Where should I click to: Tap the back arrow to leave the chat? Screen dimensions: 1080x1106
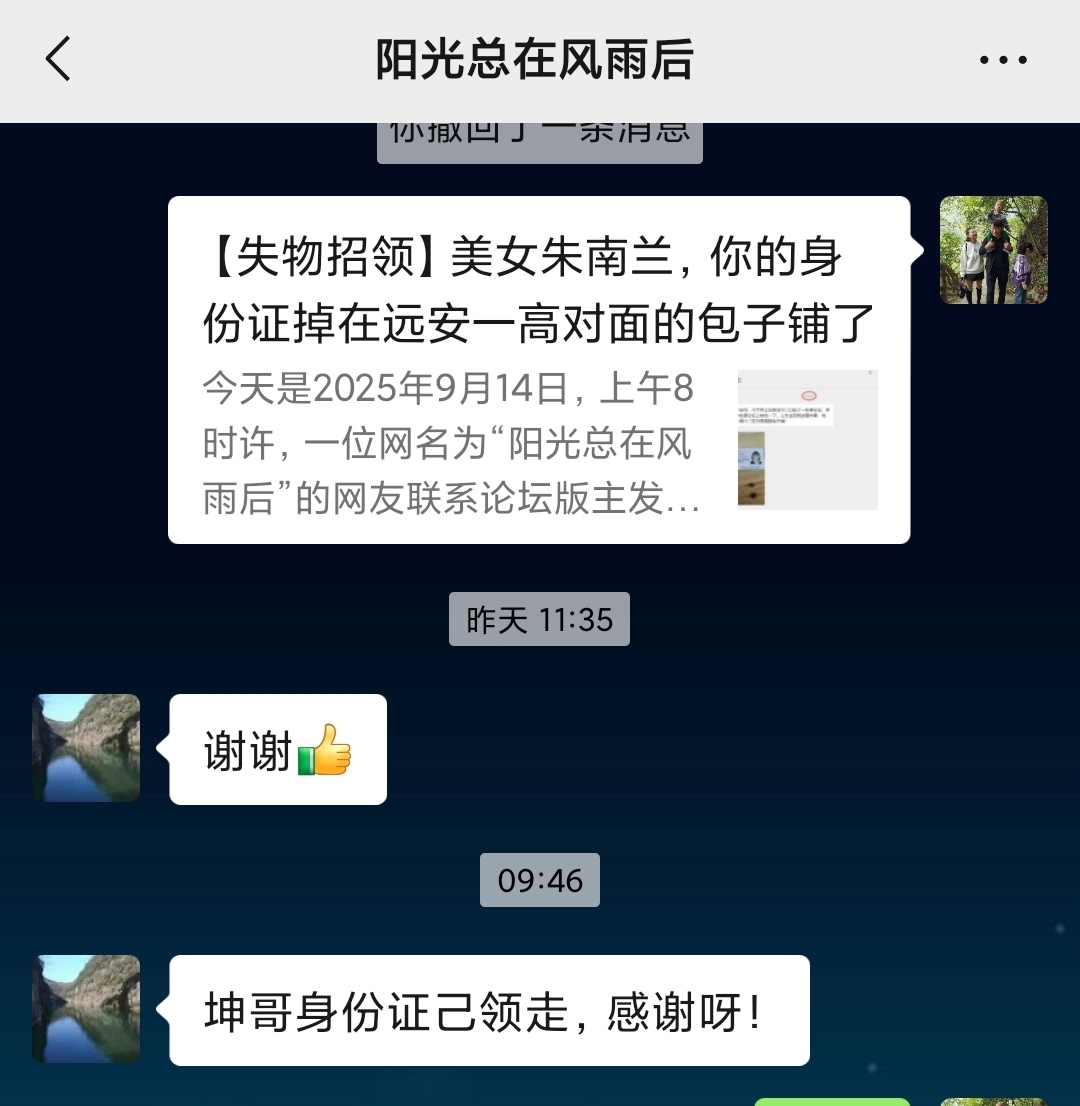coord(57,59)
